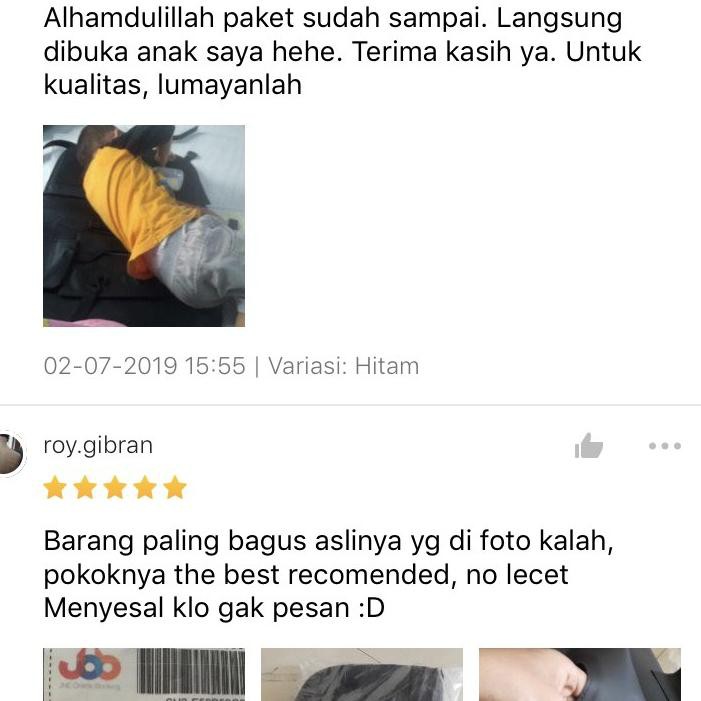Open the review photo of child in yellow shirt
The width and height of the screenshot is (701, 701).
[x=144, y=225]
